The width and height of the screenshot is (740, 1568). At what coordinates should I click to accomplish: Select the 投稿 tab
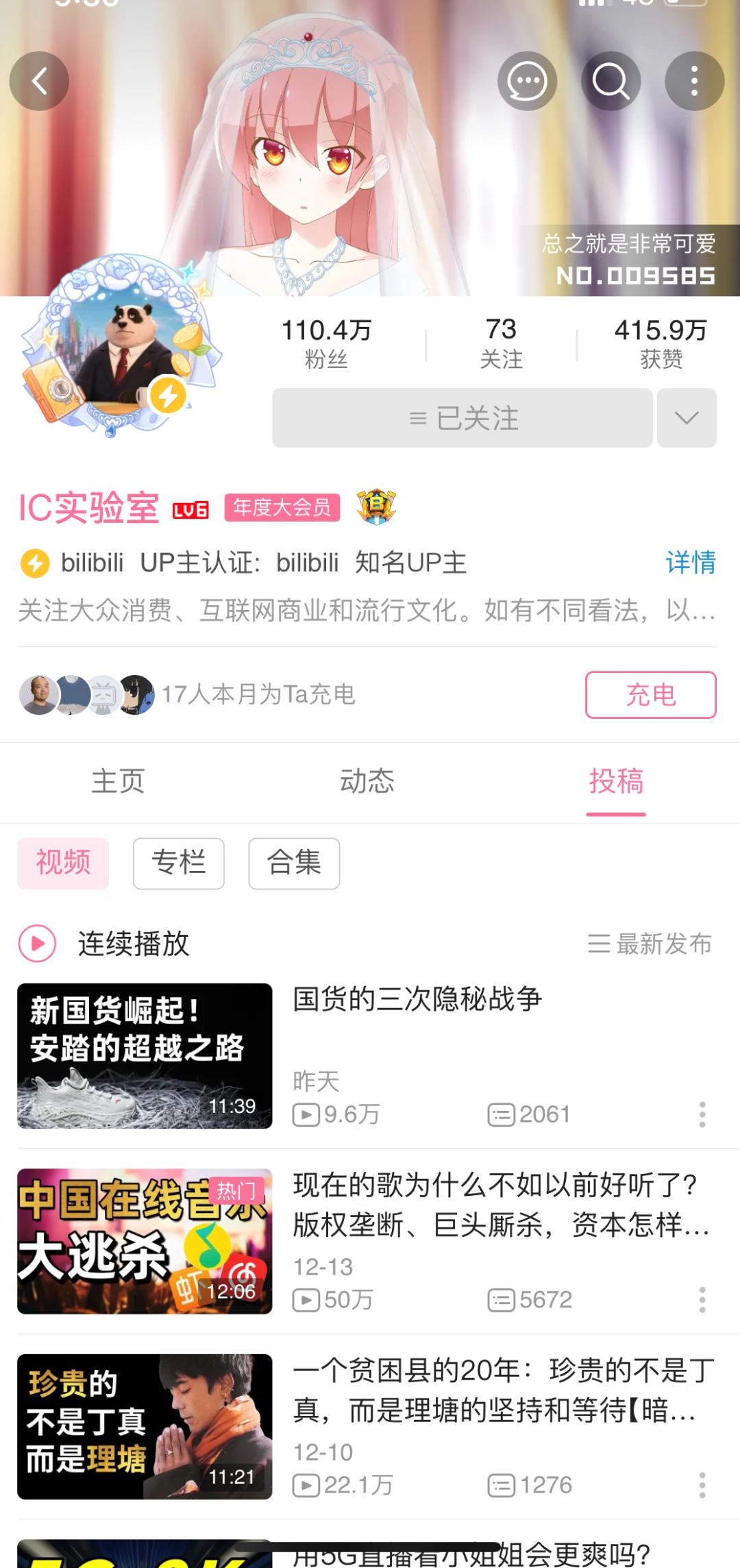(616, 781)
